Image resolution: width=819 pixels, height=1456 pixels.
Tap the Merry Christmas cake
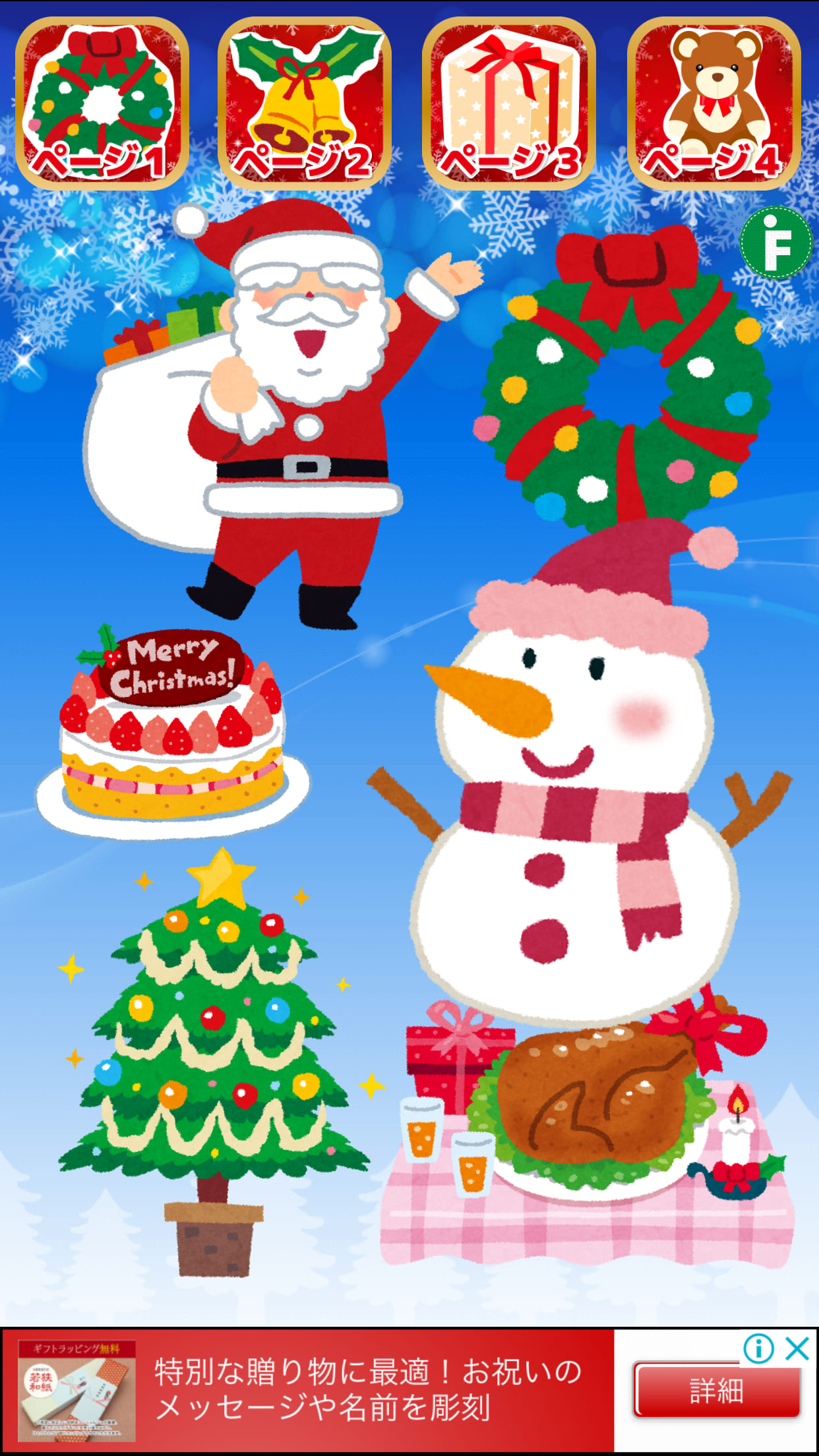pyautogui.click(x=171, y=732)
